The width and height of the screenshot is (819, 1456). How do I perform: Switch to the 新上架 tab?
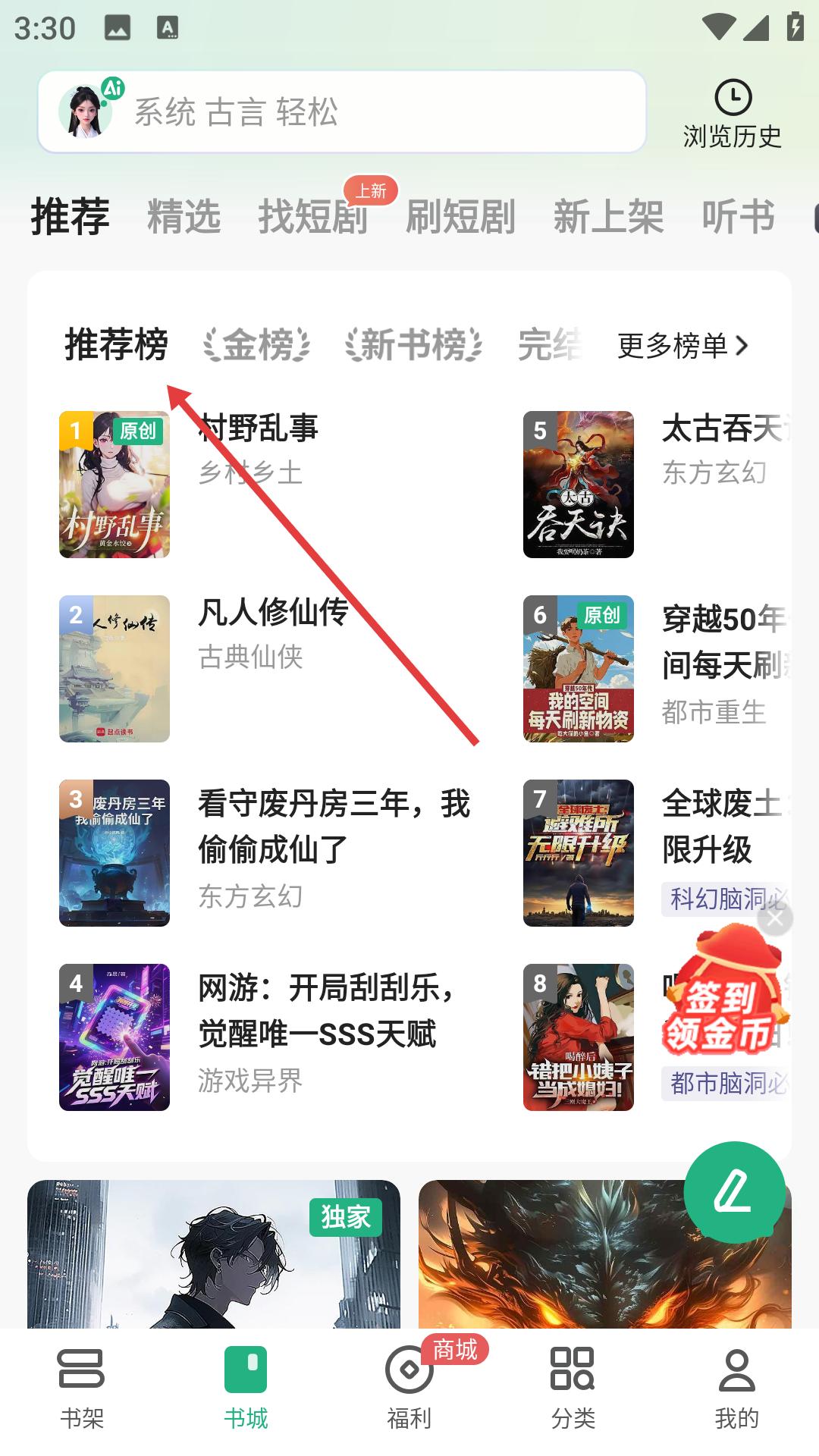[x=608, y=216]
